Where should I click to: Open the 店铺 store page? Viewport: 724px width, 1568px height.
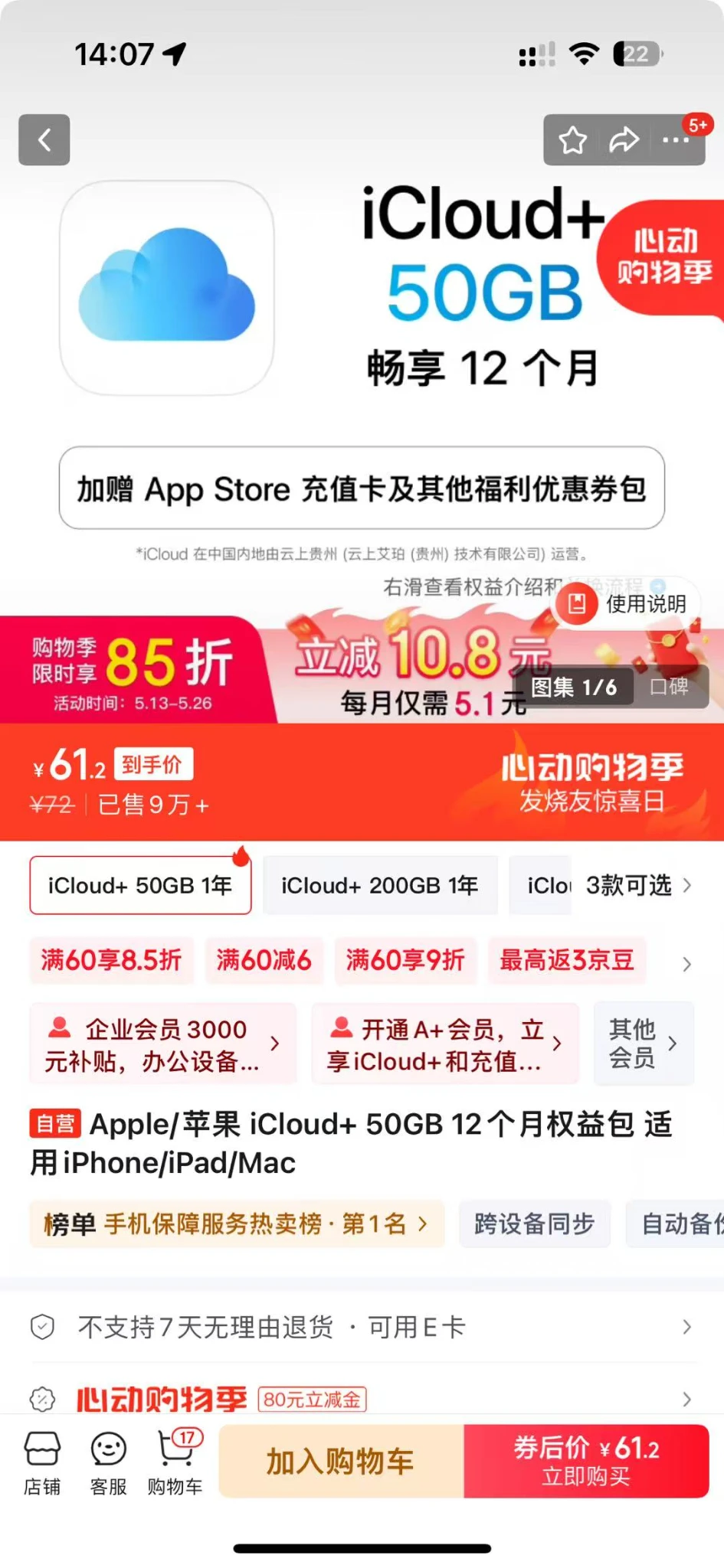[x=42, y=1463]
